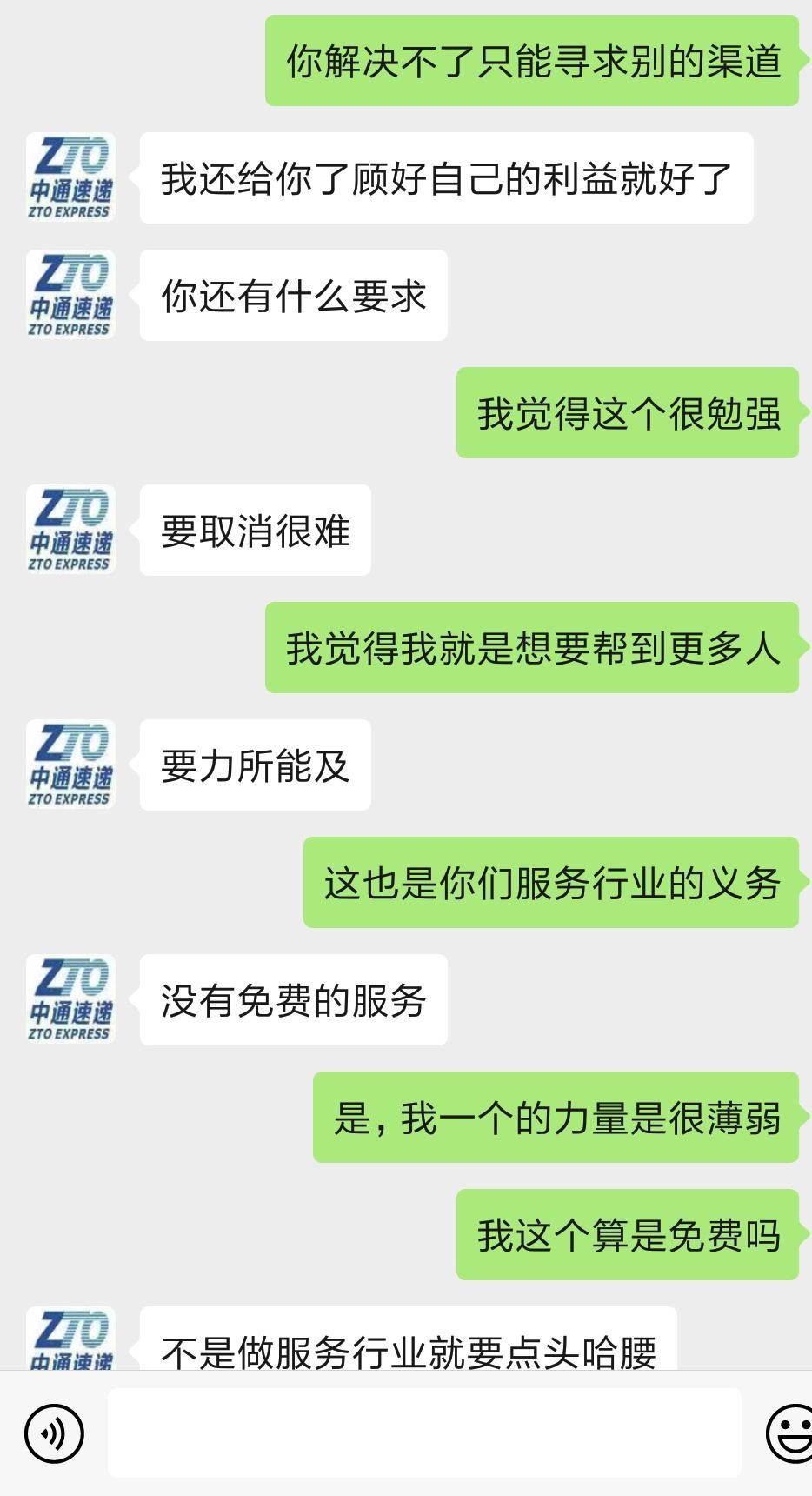Select the bubble '没有免费的服务'
812x1496 pixels.
coord(293,1002)
